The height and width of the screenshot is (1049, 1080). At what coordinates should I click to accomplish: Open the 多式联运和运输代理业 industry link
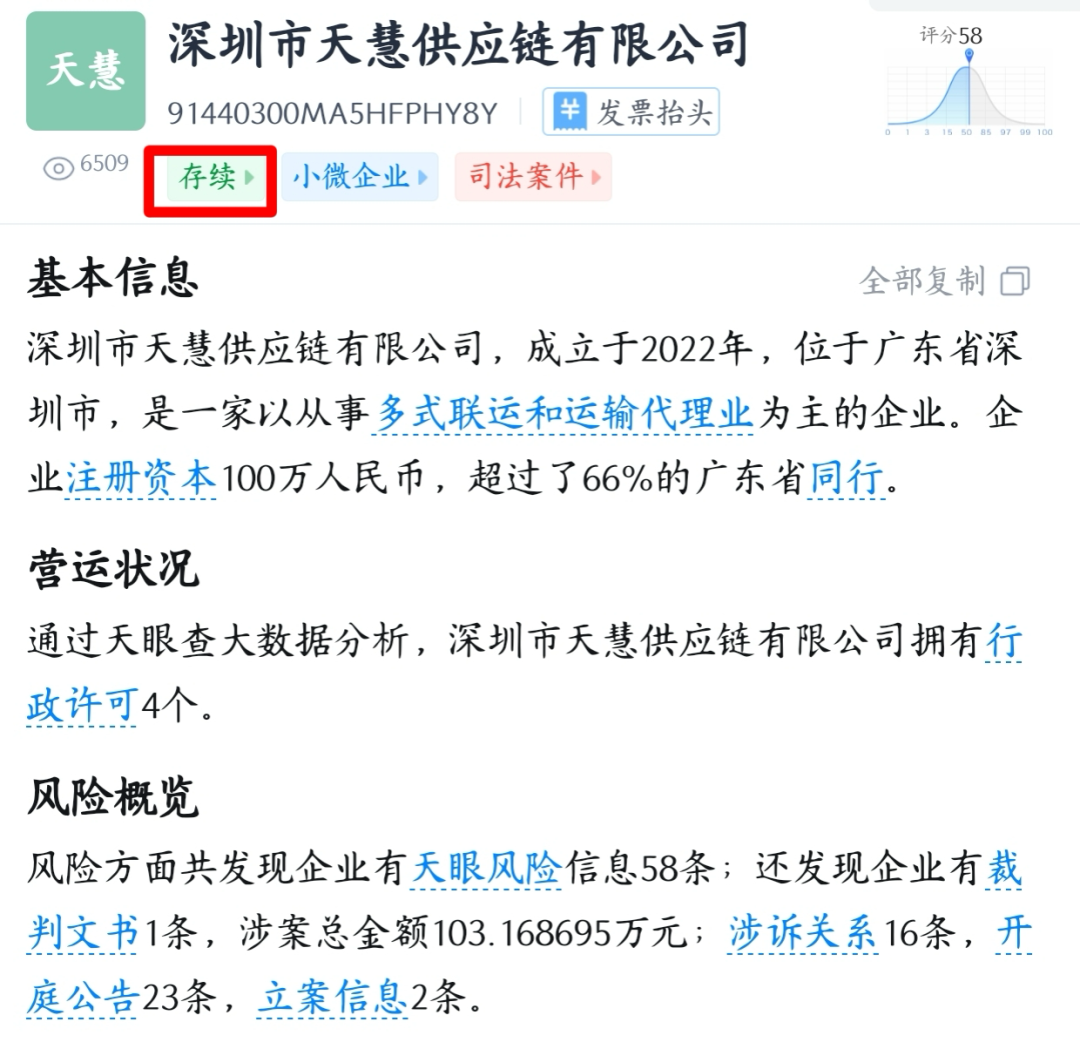(563, 414)
